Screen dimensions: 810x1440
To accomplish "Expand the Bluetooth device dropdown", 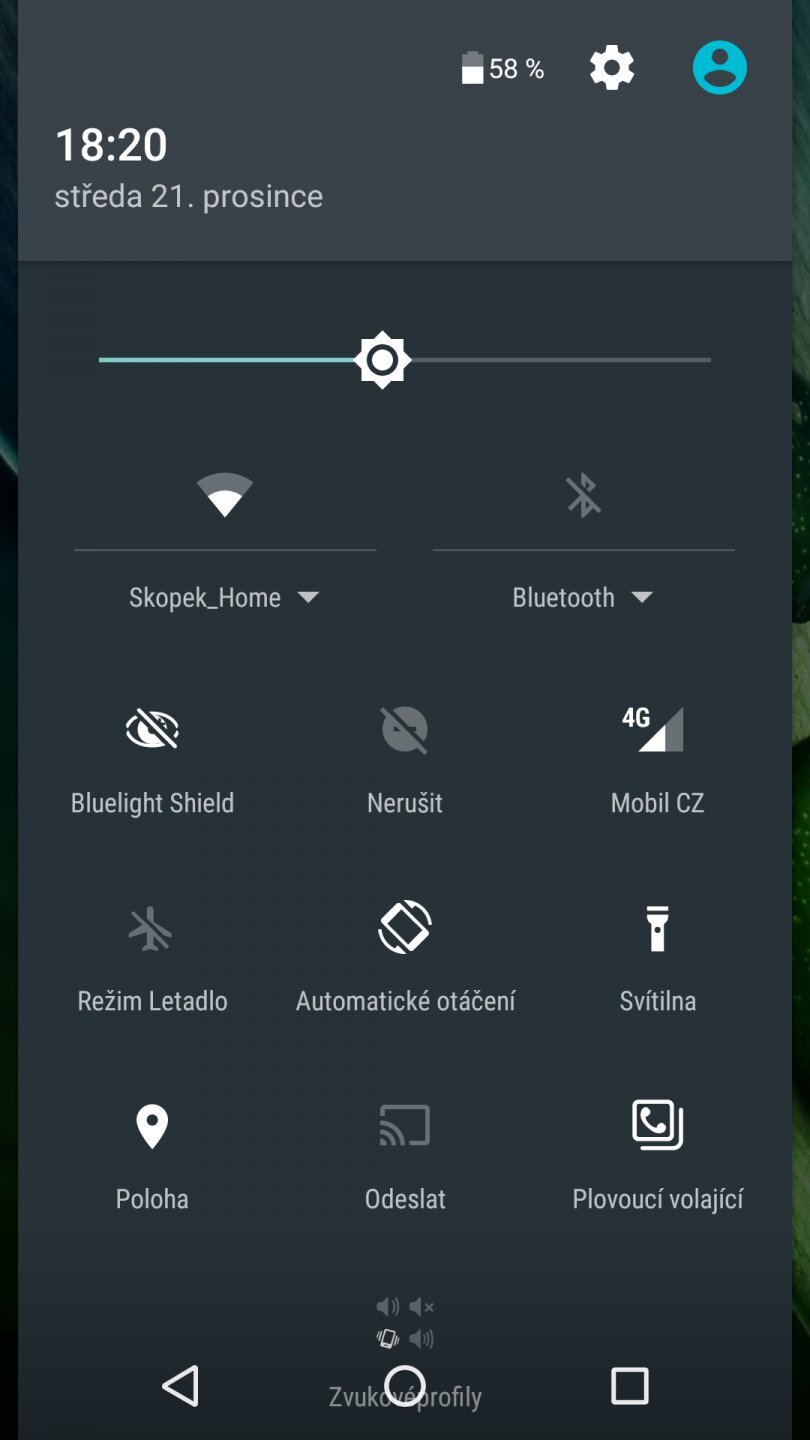I will coord(644,597).
